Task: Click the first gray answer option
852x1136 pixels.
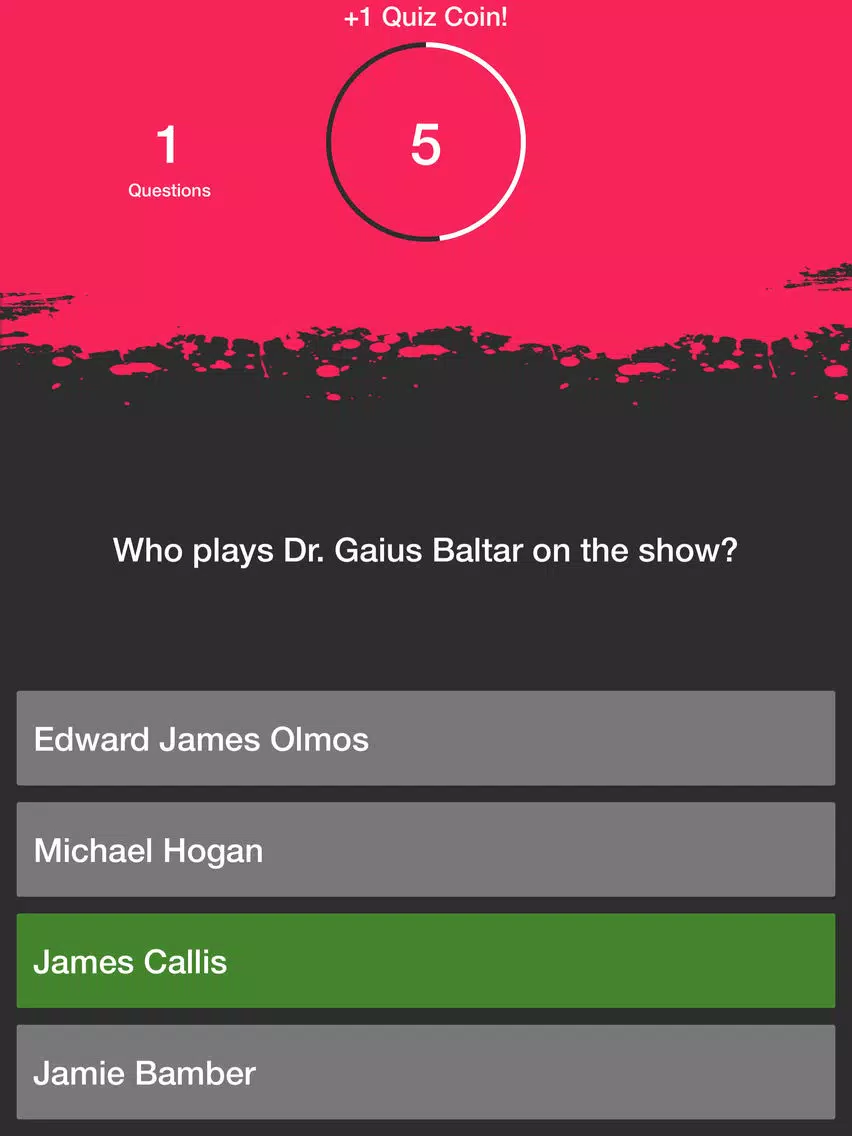Action: coord(426,738)
